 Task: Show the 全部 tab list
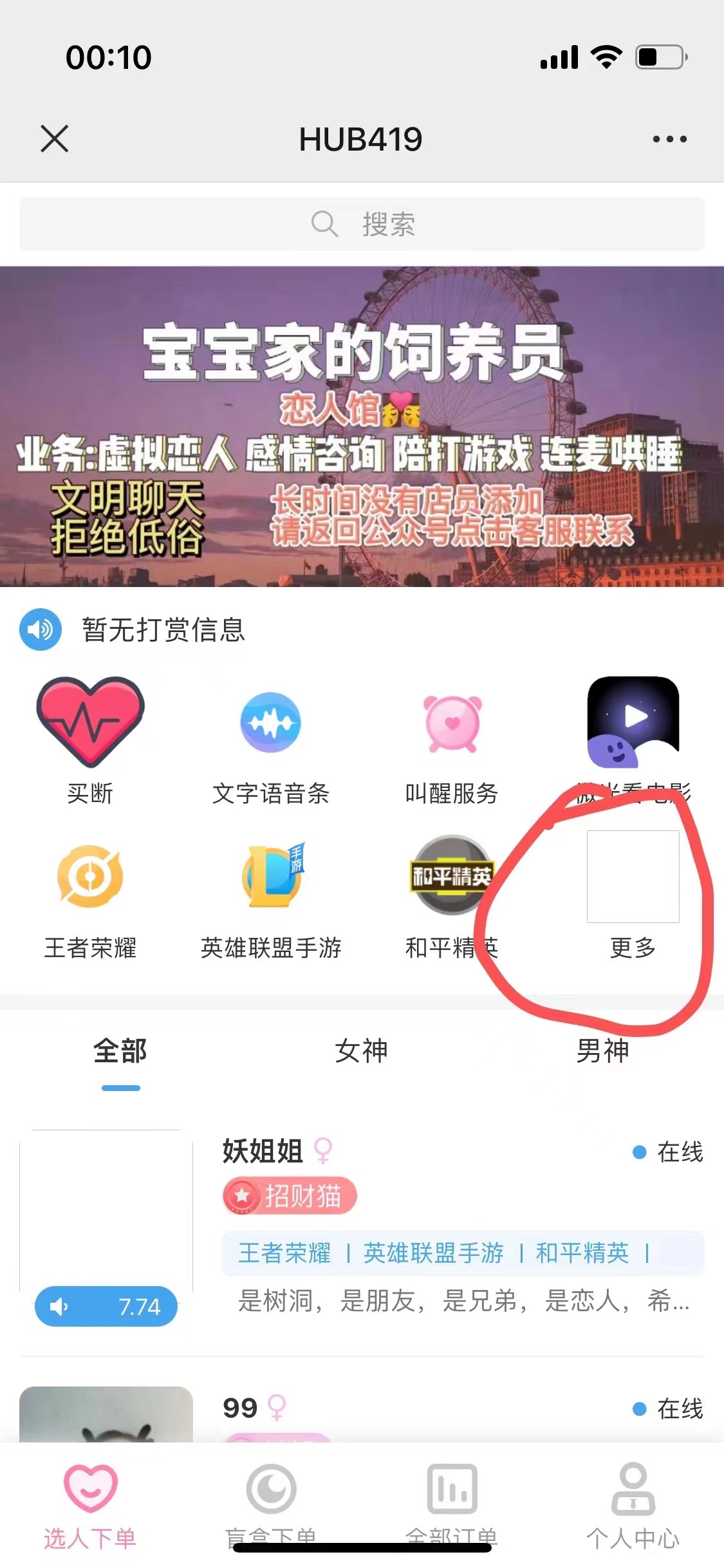pos(120,1052)
